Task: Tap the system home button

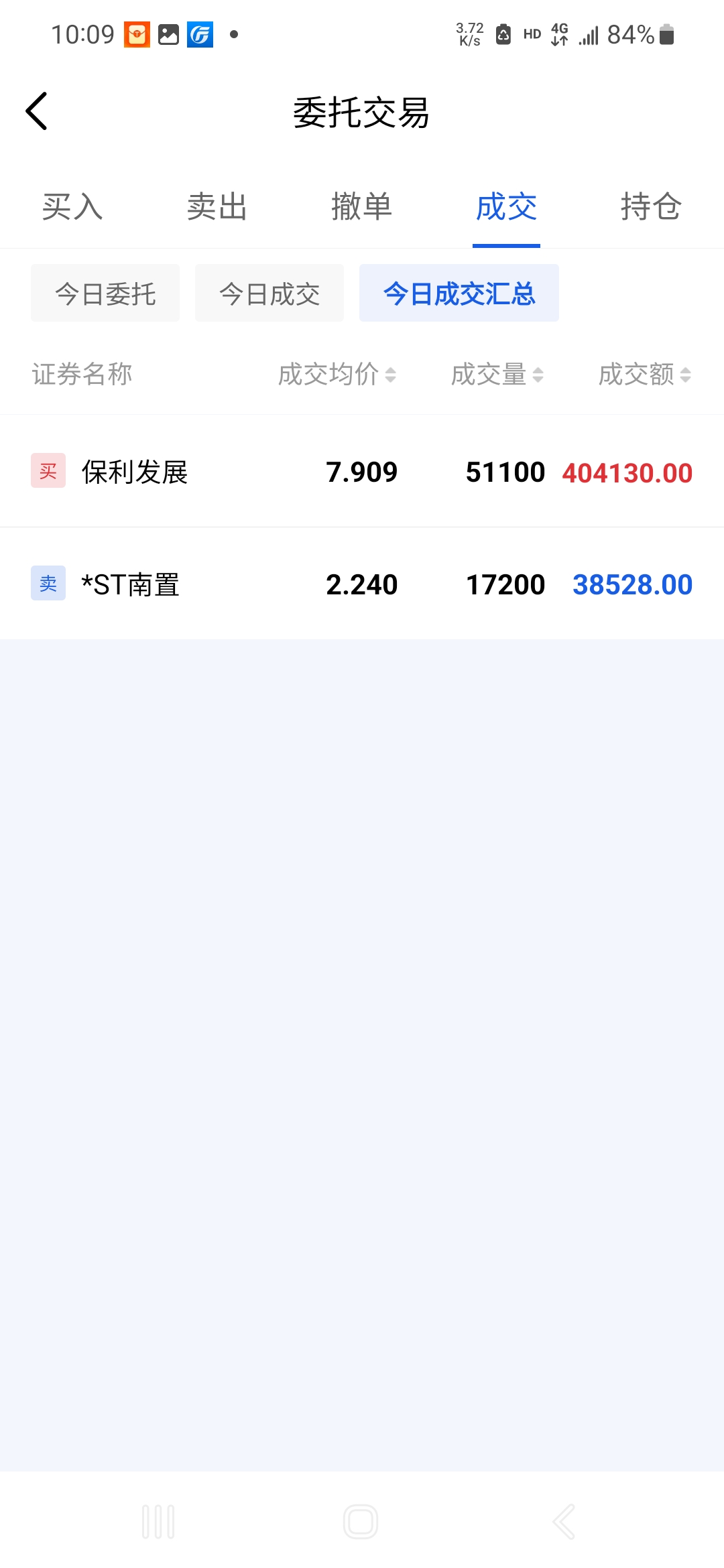Action: pos(361,1521)
